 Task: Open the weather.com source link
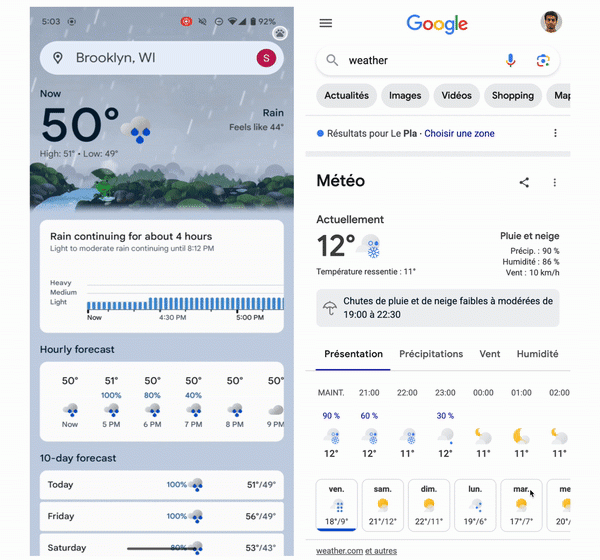coord(338,551)
